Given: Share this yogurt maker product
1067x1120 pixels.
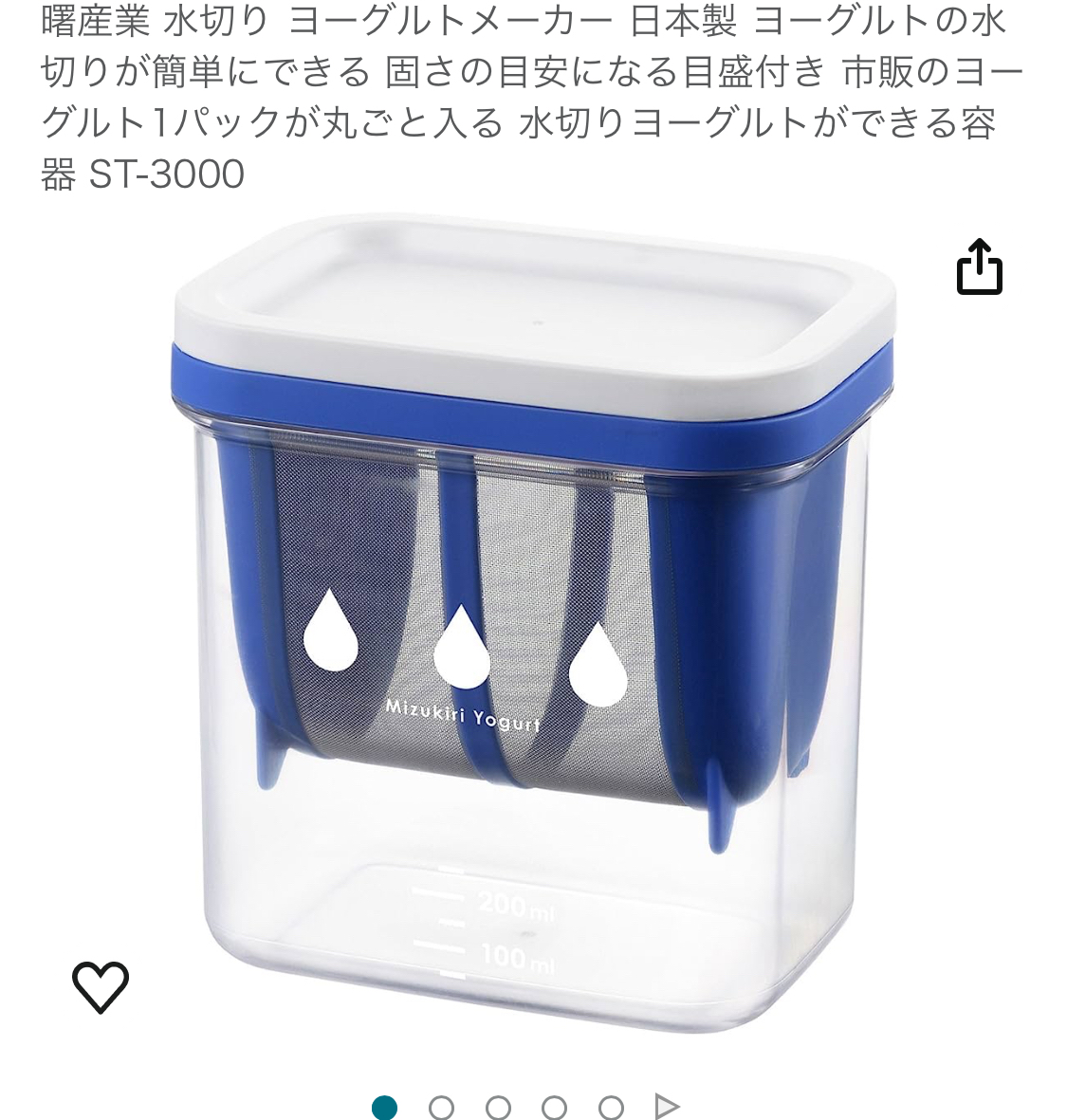Looking at the screenshot, I should point(979,267).
